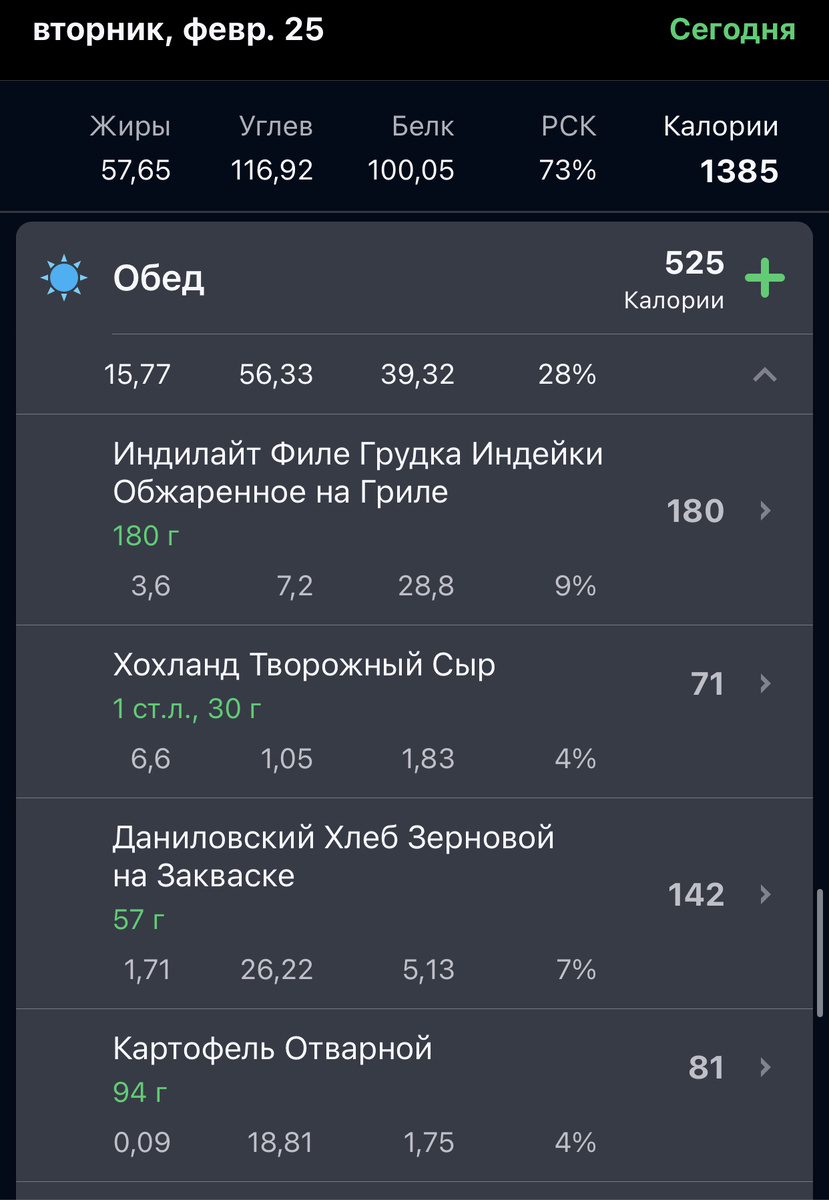Open Картофель Отварной details arrow
The width and height of the screenshot is (829, 1200).
point(764,1068)
